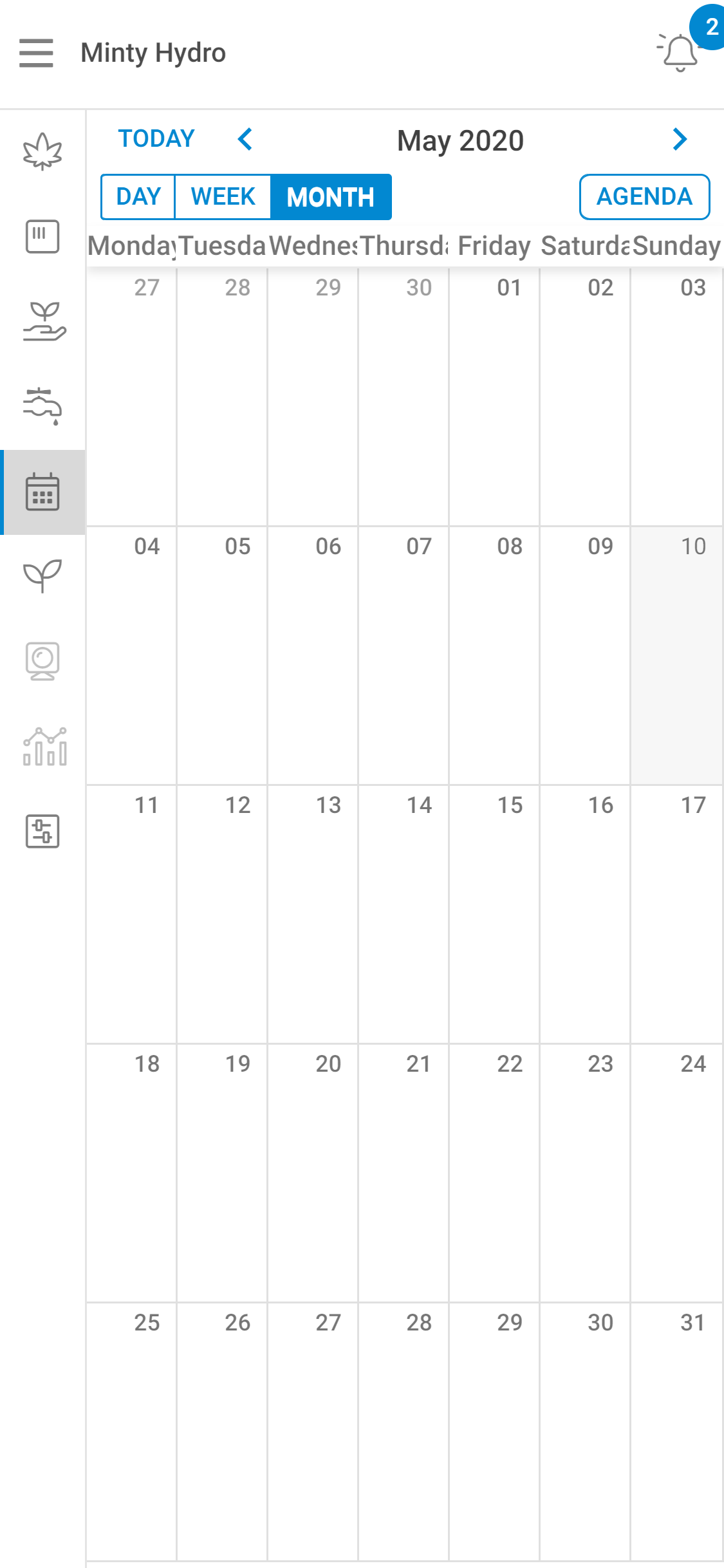
Task: Open the calendar sidebar item
Action: (x=42, y=492)
